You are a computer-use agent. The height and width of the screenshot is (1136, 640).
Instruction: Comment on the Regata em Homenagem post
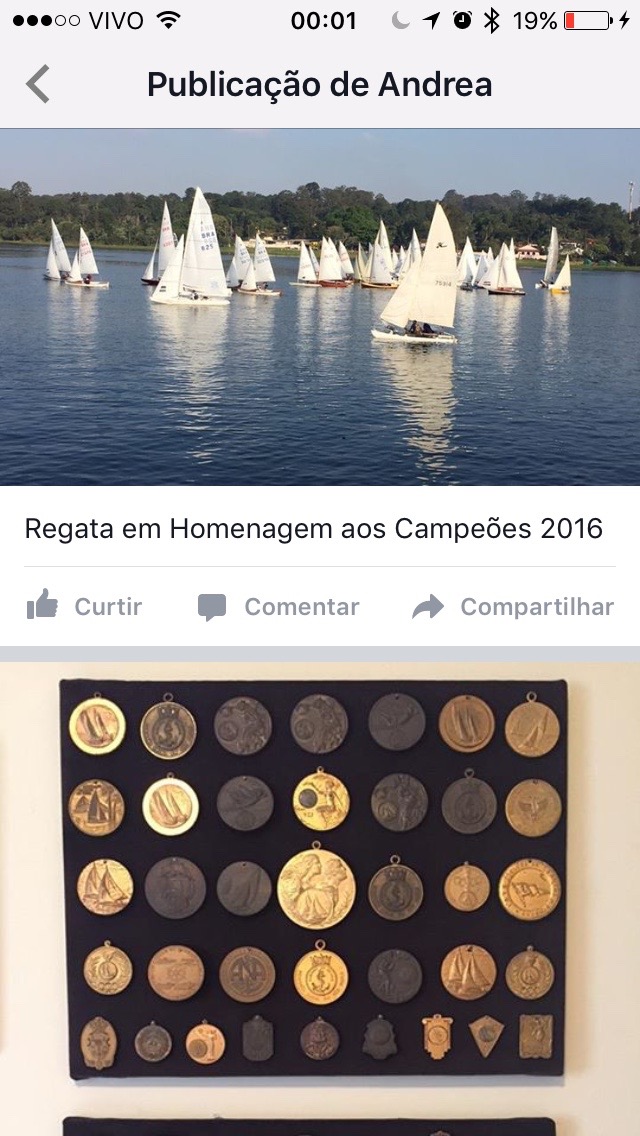[278, 606]
